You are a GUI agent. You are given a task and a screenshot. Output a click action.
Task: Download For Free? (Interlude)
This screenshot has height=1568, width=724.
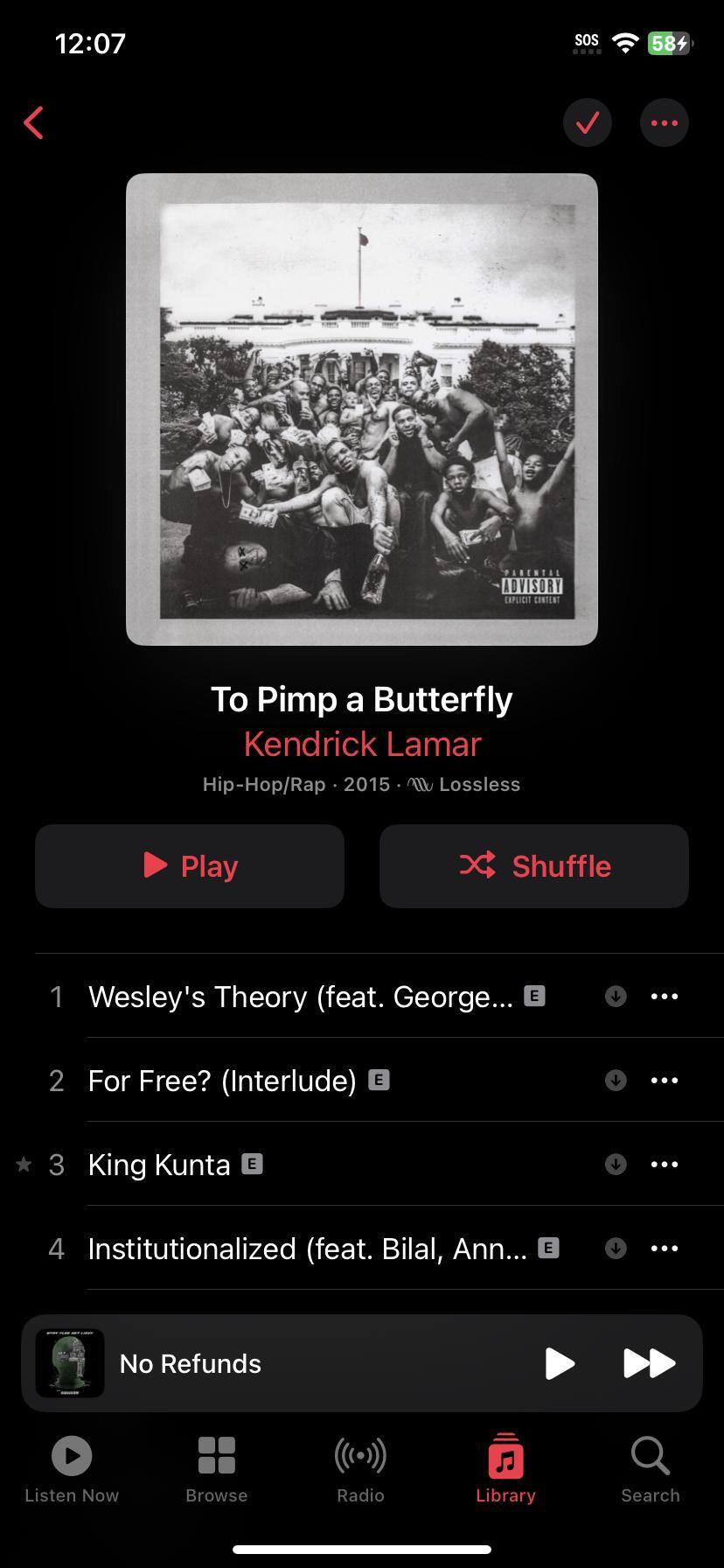coord(616,1081)
